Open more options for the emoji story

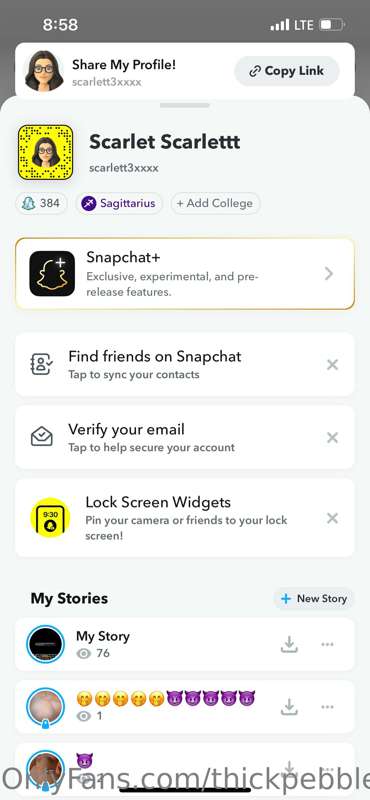coord(327,707)
